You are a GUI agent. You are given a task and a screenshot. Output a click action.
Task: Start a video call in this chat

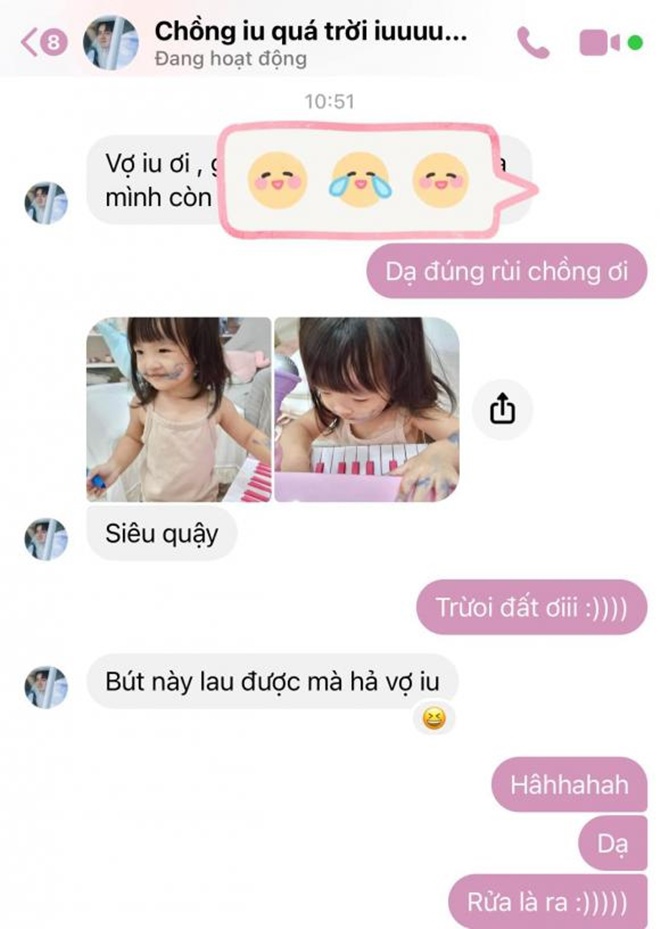599,43
